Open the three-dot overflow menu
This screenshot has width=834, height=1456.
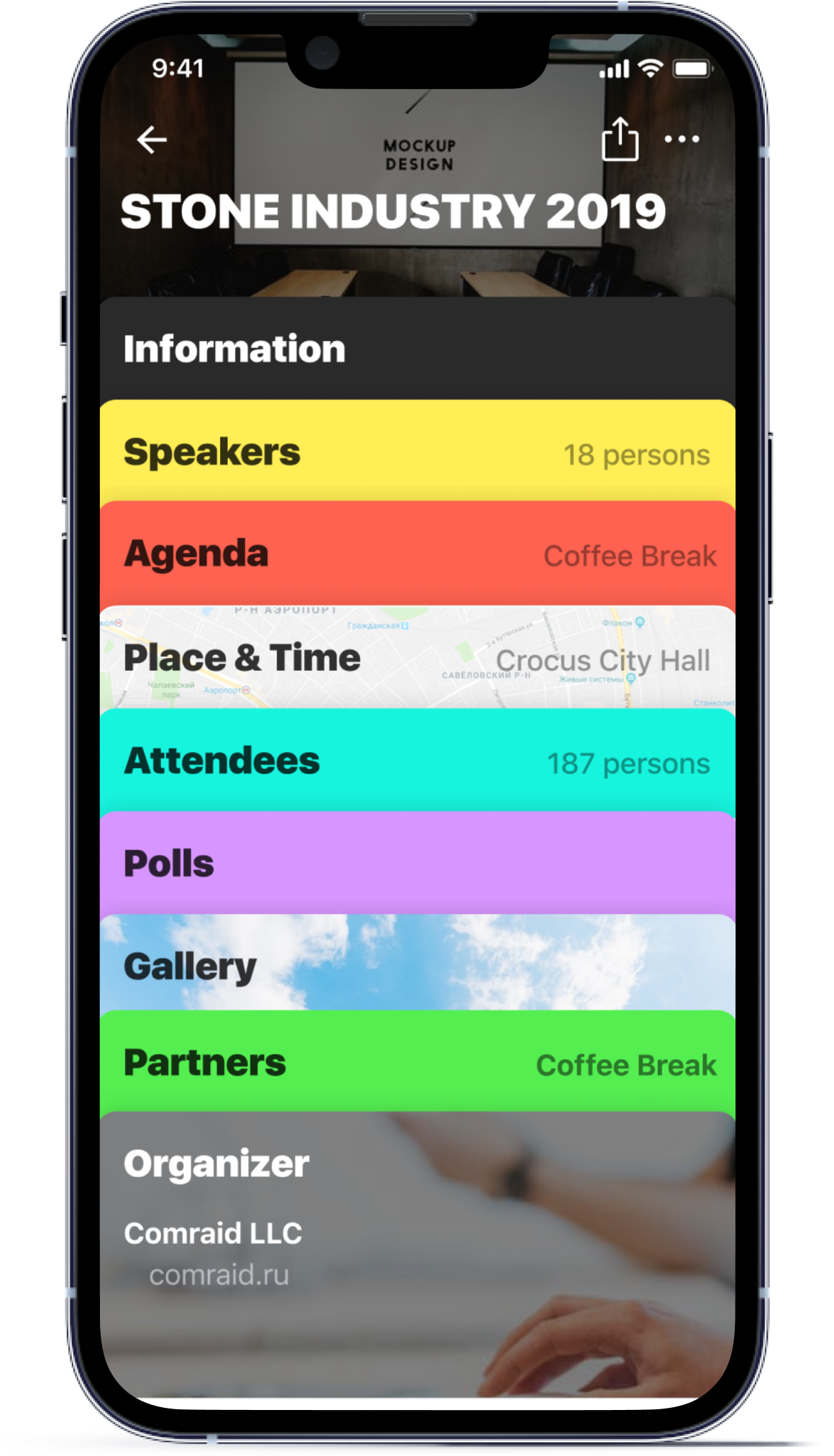point(682,139)
